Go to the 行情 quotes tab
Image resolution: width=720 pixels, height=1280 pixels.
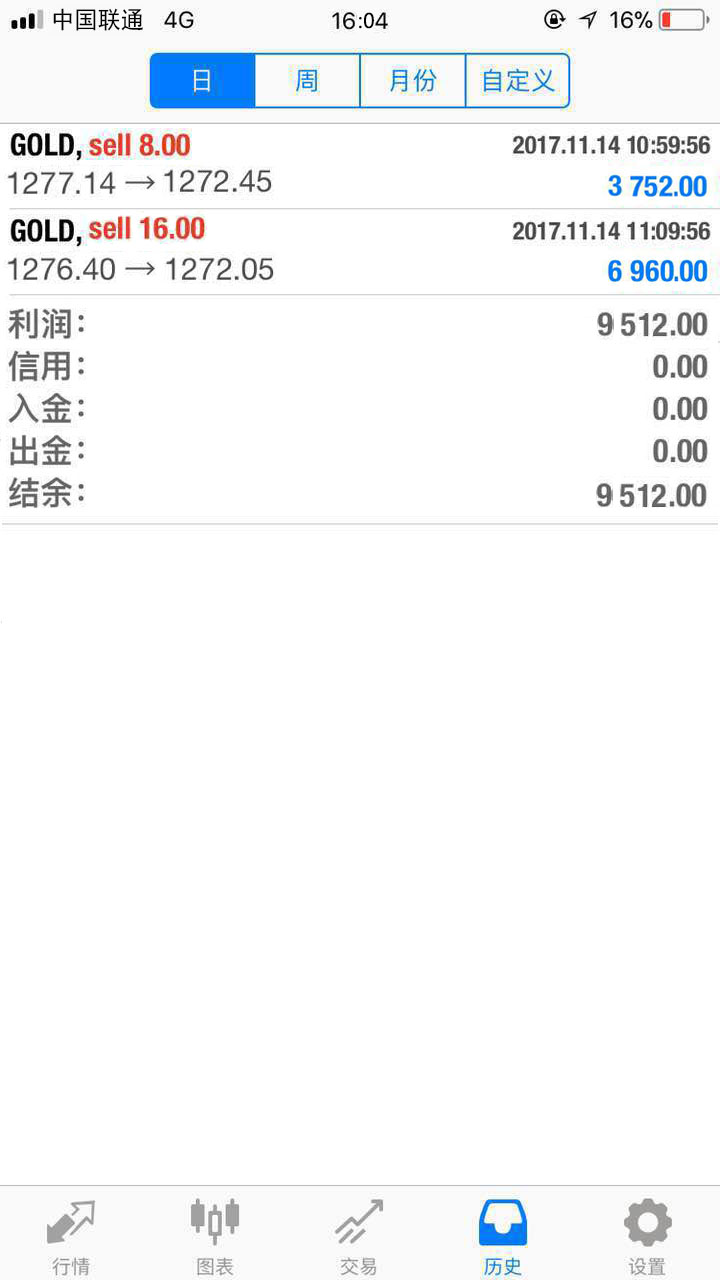(71, 1236)
